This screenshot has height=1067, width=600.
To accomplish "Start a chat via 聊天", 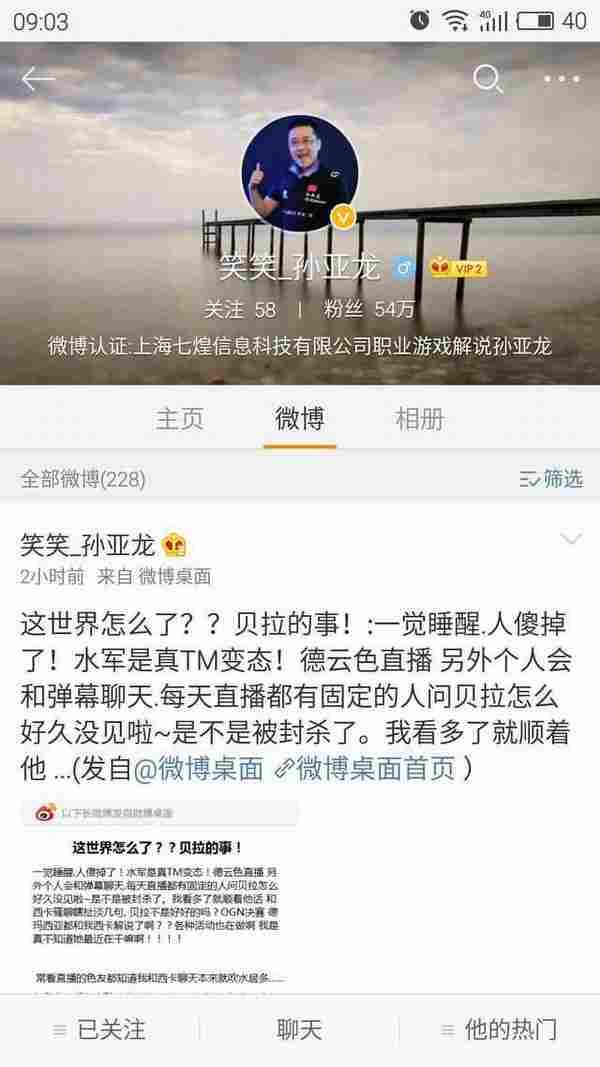I will 299,1029.
